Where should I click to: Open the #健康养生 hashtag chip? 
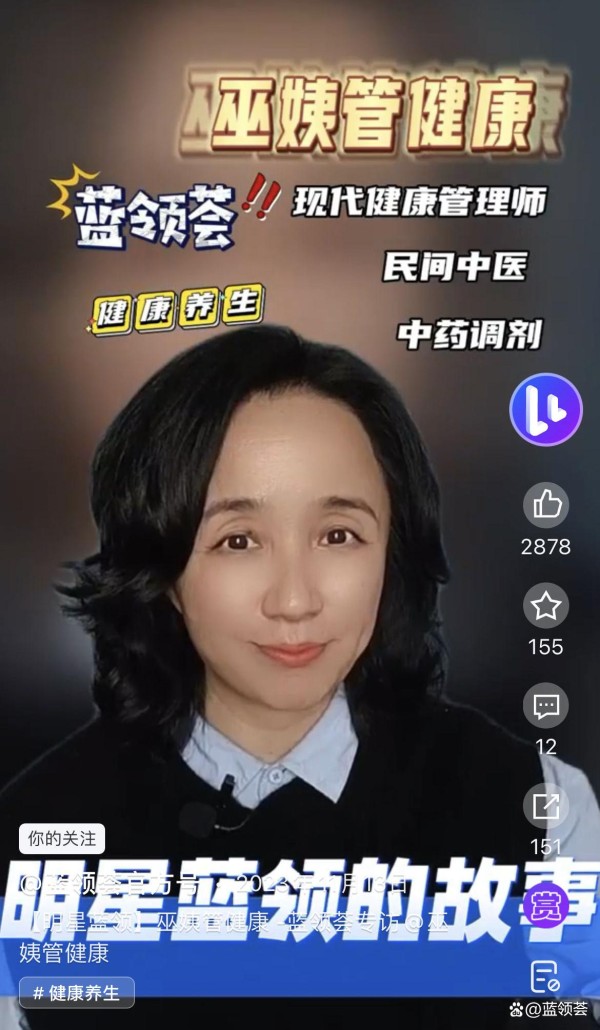[77, 992]
